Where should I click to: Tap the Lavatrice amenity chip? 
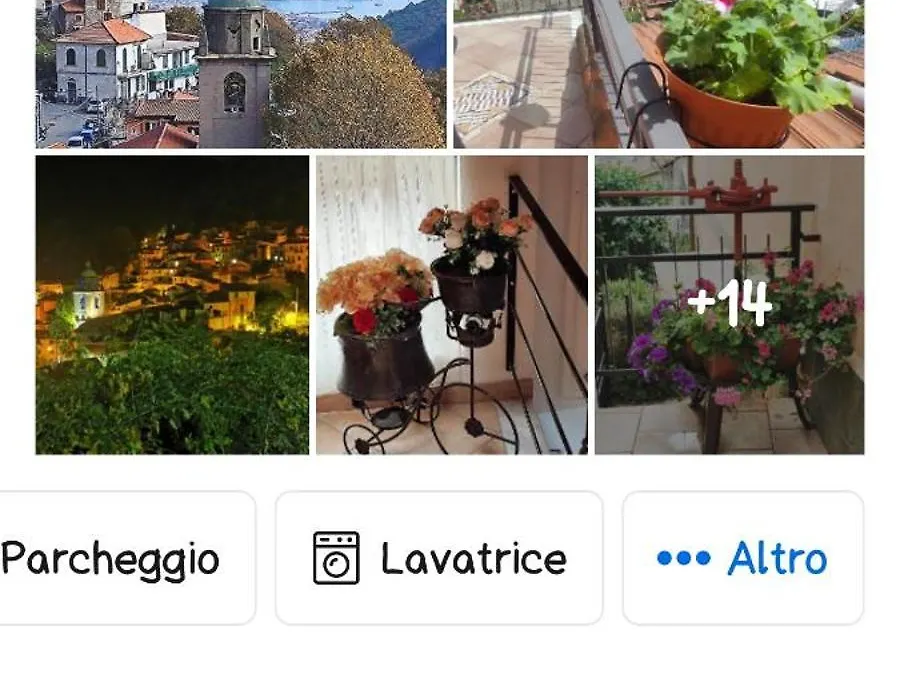pyautogui.click(x=439, y=558)
